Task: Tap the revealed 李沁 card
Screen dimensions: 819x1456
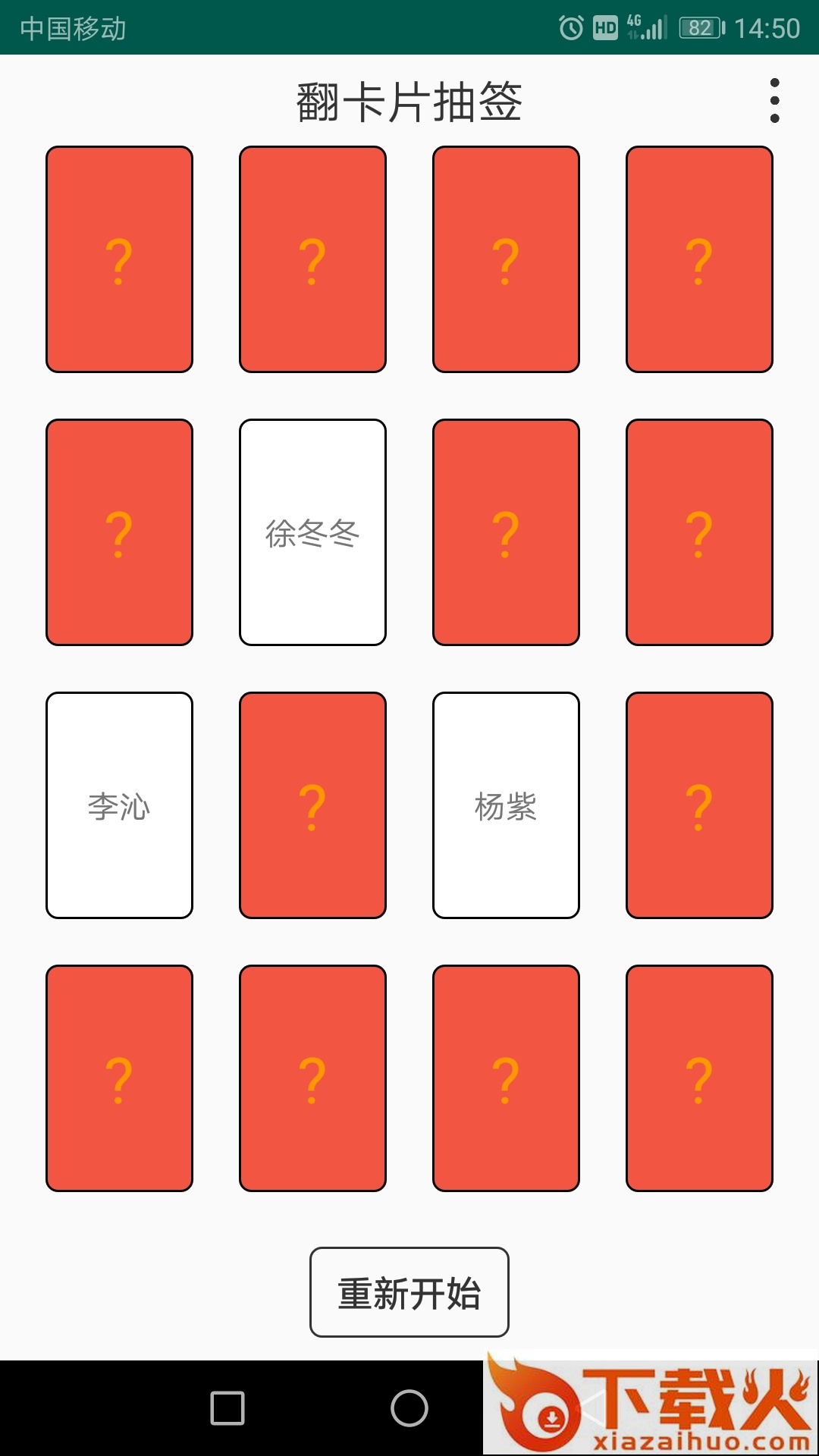Action: click(119, 805)
